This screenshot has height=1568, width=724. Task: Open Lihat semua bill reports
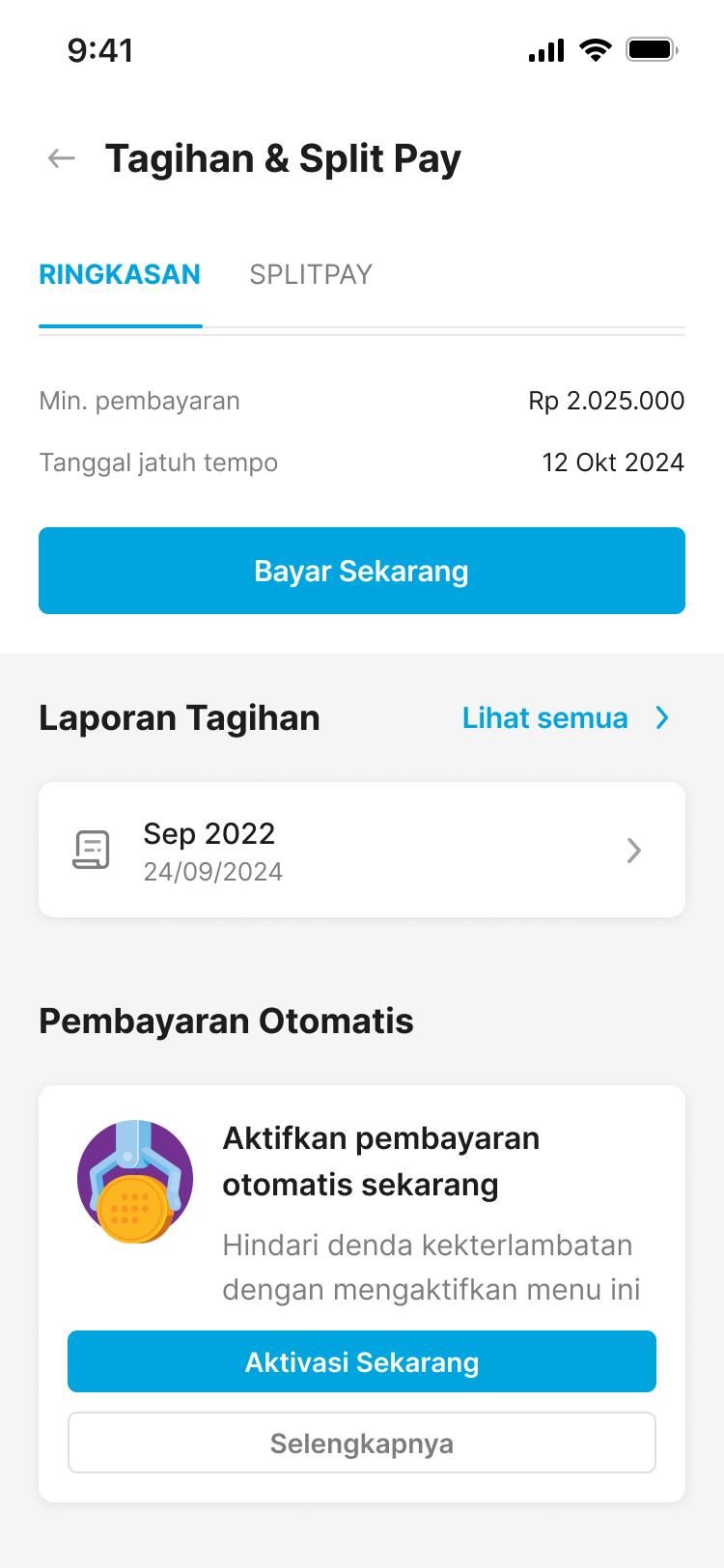coord(544,717)
